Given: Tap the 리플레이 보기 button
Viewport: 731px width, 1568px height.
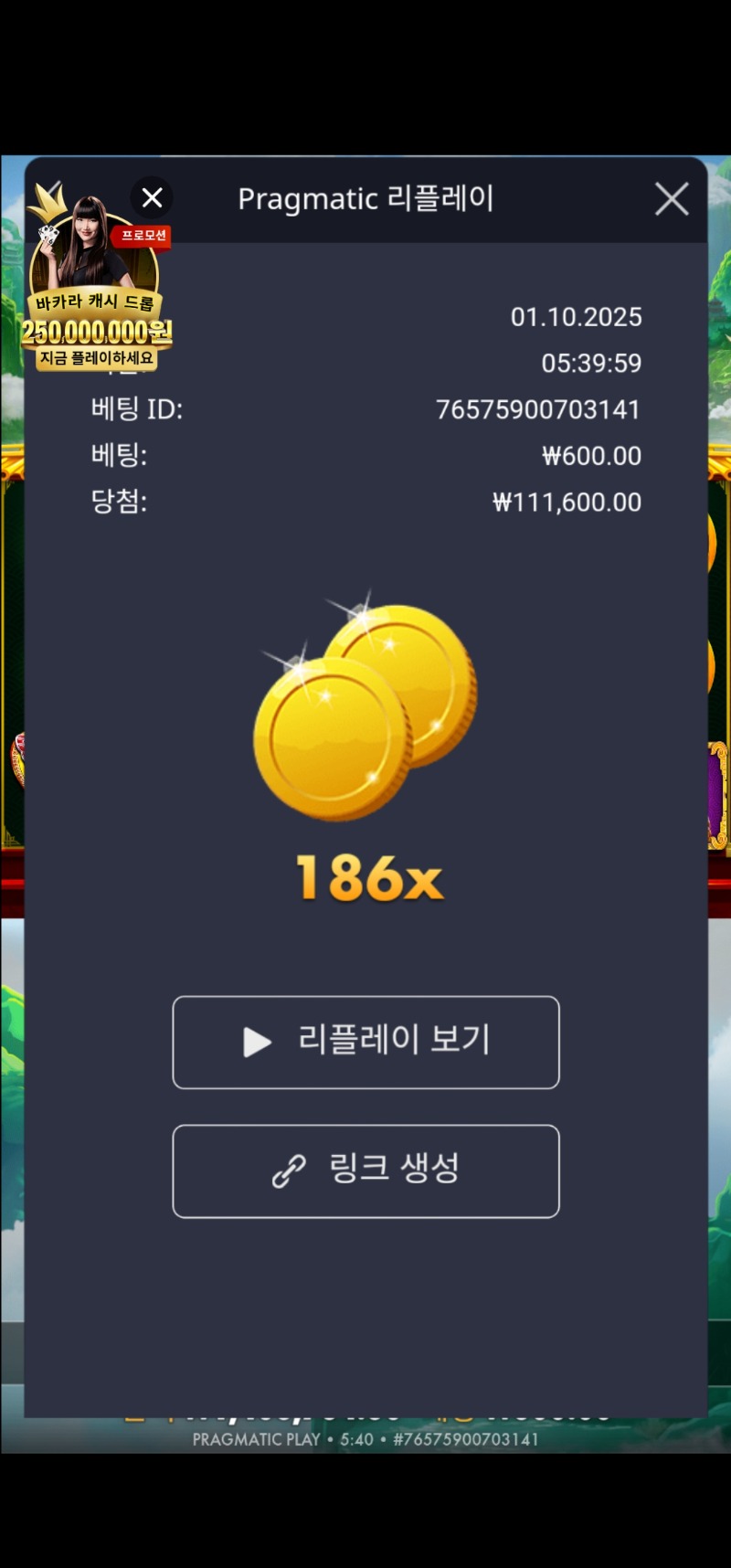Looking at the screenshot, I should click(x=365, y=1042).
